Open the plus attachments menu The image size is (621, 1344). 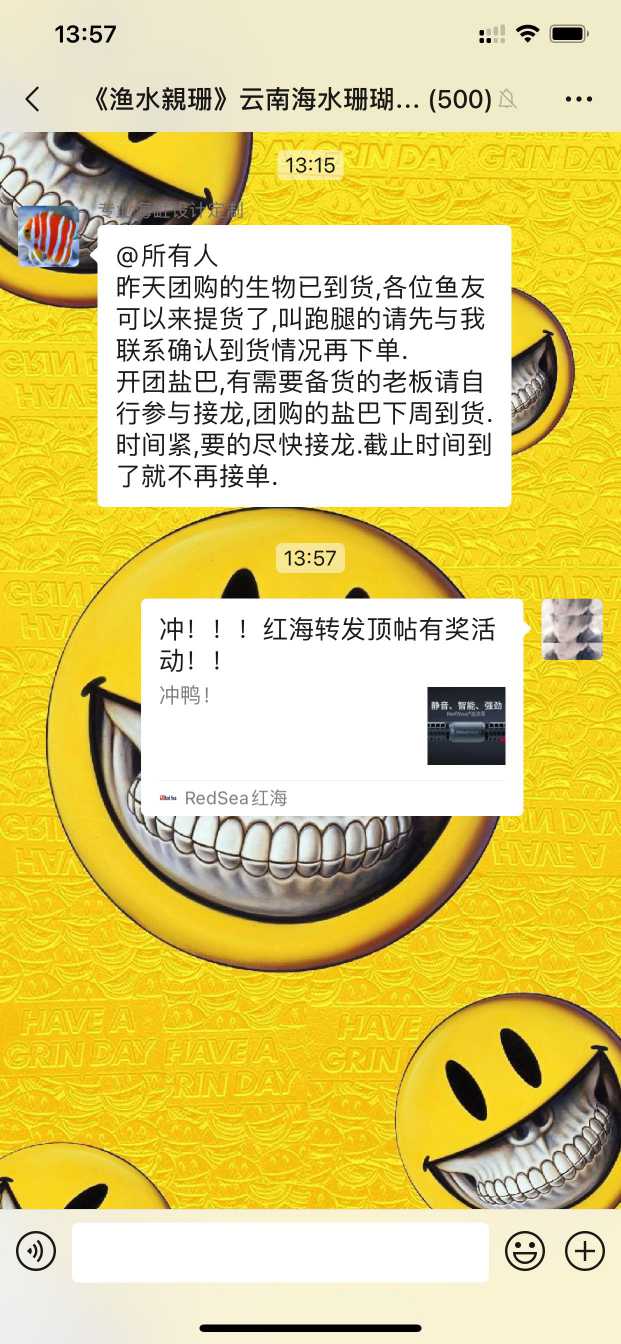pyautogui.click(x=585, y=1251)
